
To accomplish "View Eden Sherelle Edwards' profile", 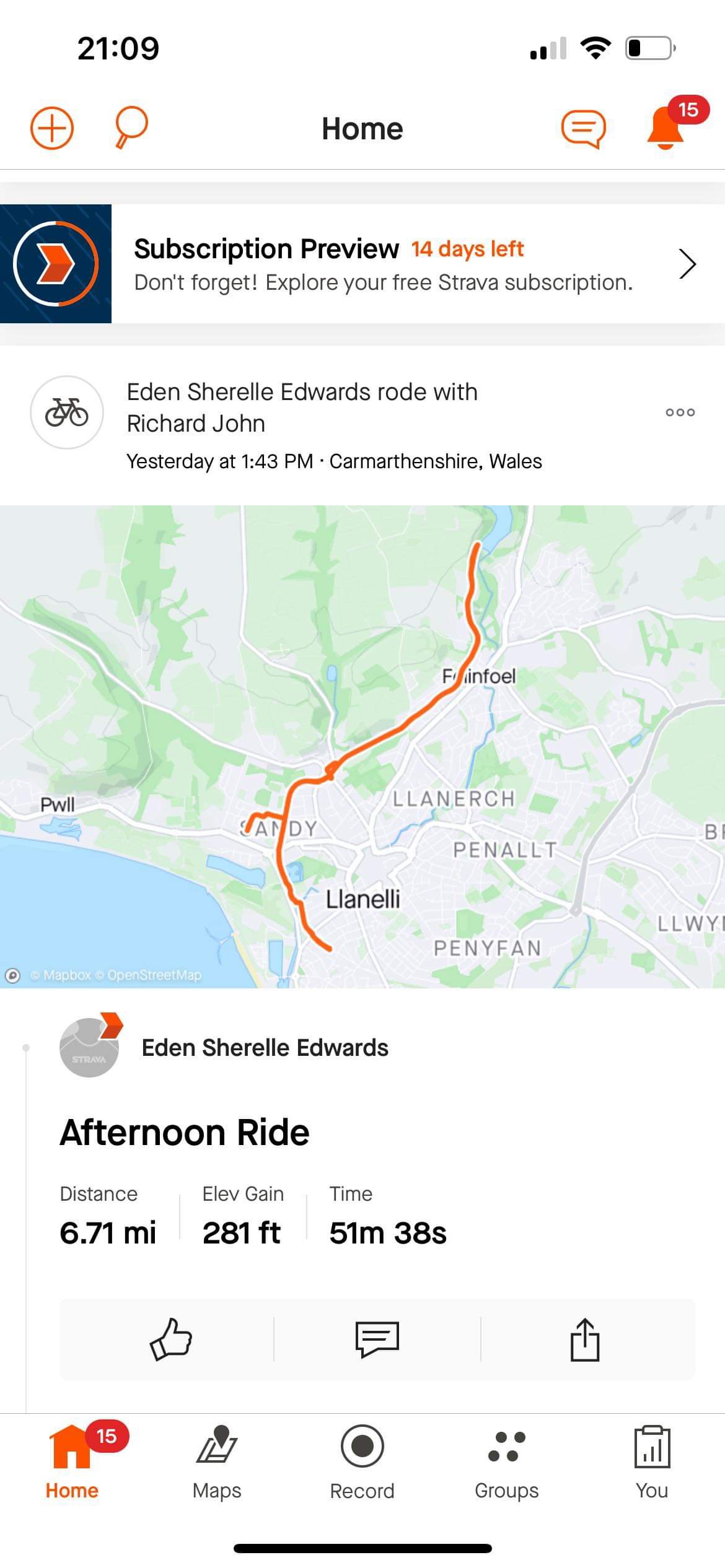I will (265, 1048).
